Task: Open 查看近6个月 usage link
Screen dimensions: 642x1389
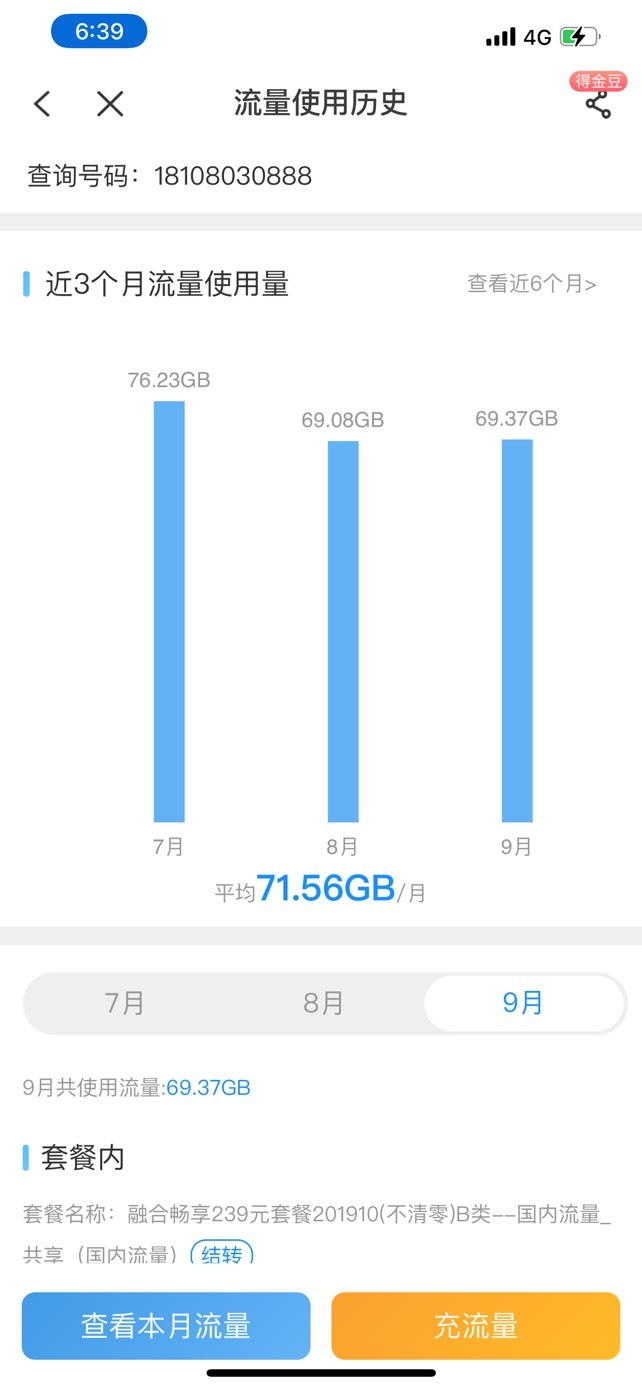Action: pyautogui.click(x=532, y=283)
